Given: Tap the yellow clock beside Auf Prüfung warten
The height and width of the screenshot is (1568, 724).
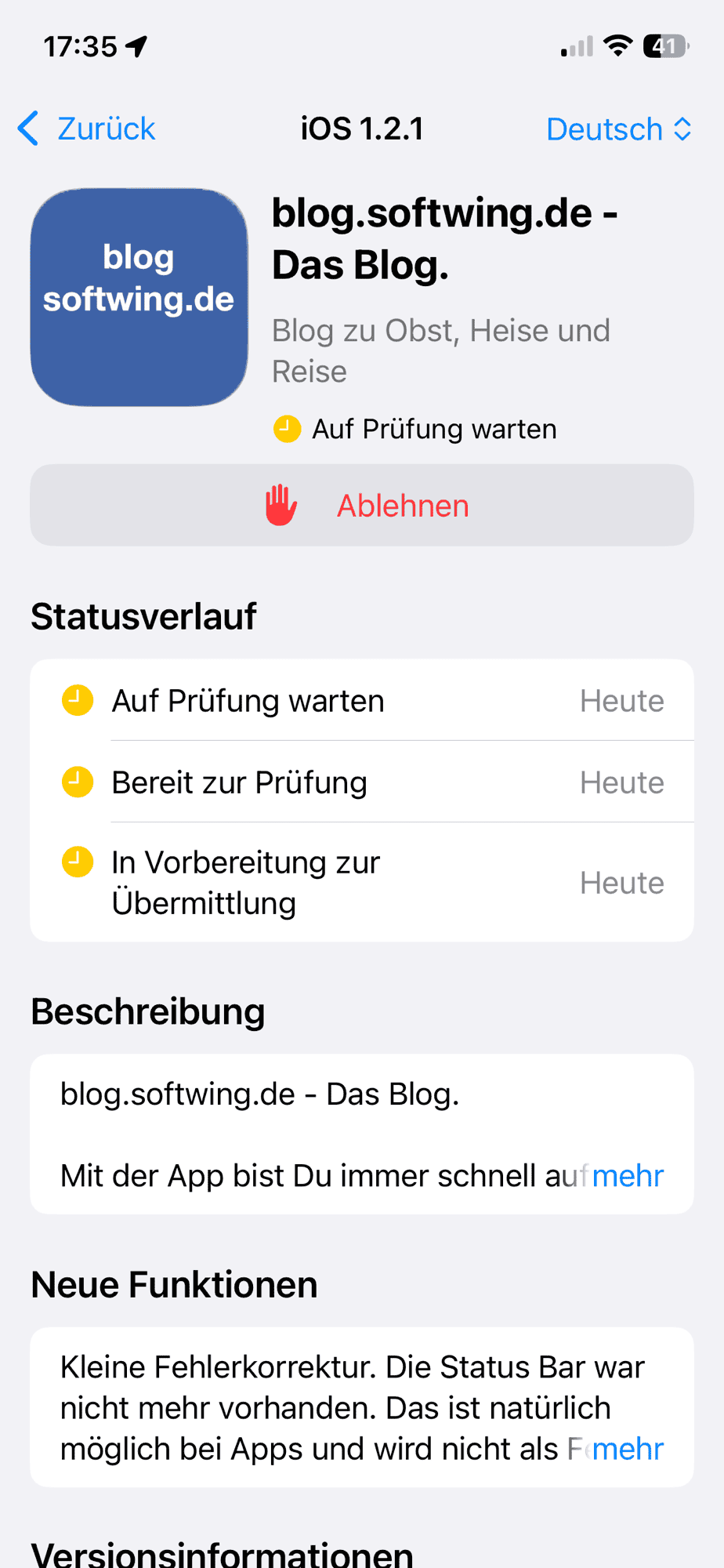Looking at the screenshot, I should (x=288, y=429).
